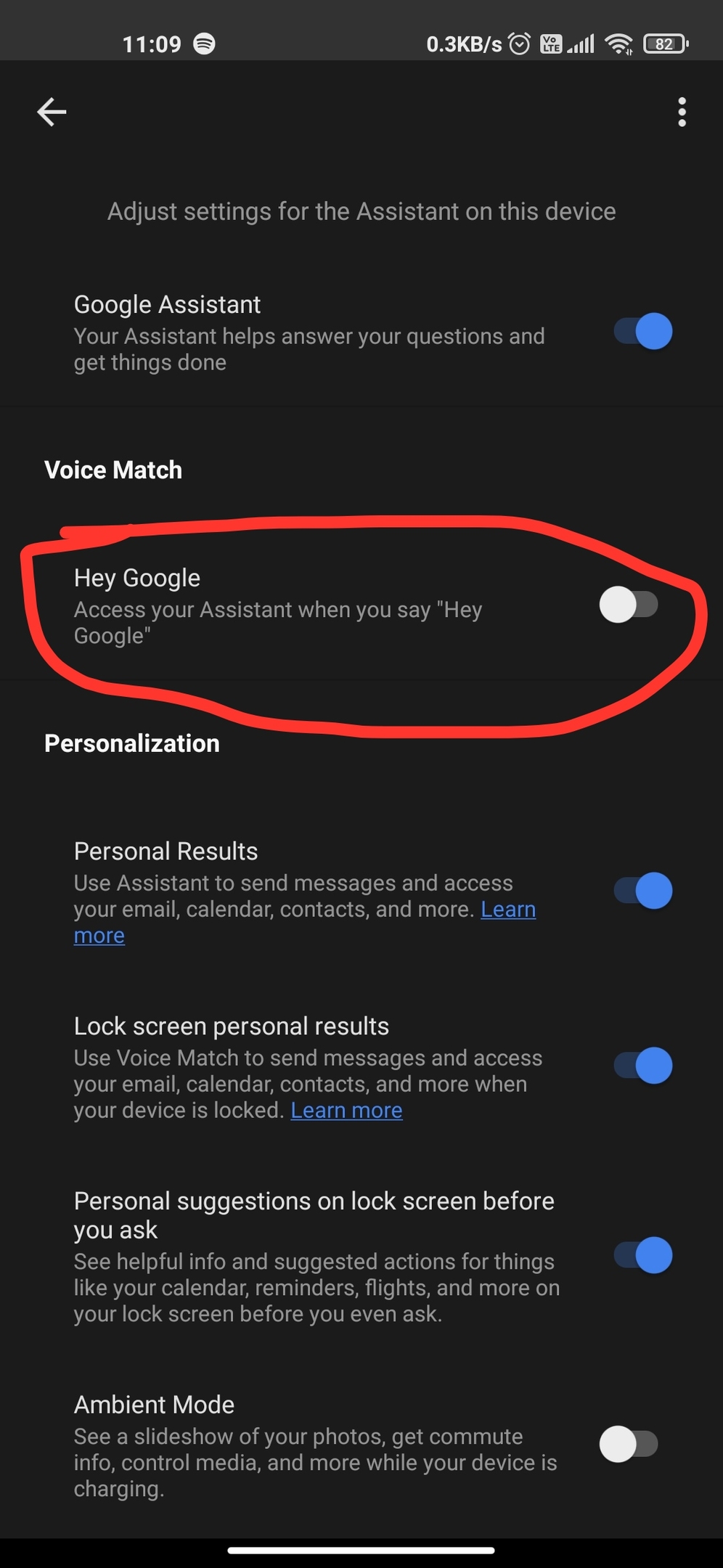This screenshot has width=723, height=1568.
Task: Open Learn more link under Lock screen results
Action: [x=346, y=1111]
